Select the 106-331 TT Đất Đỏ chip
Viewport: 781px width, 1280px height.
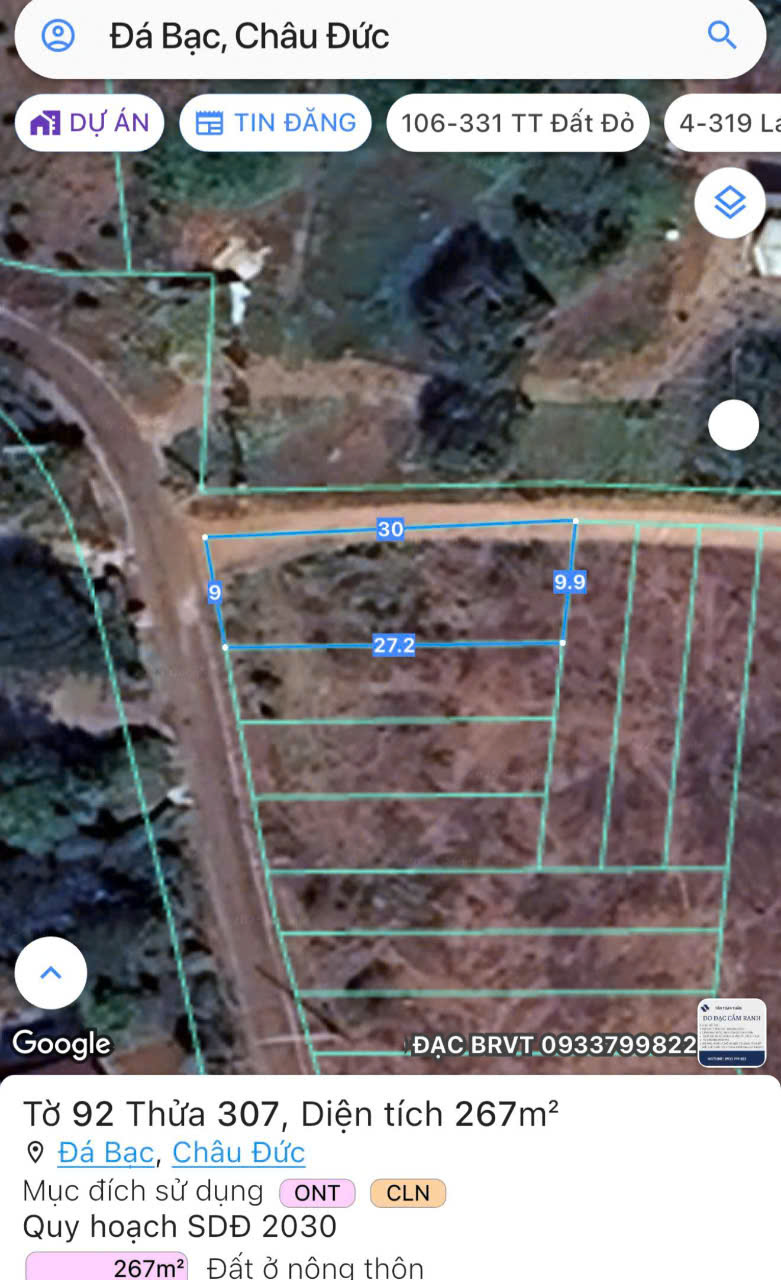point(518,123)
